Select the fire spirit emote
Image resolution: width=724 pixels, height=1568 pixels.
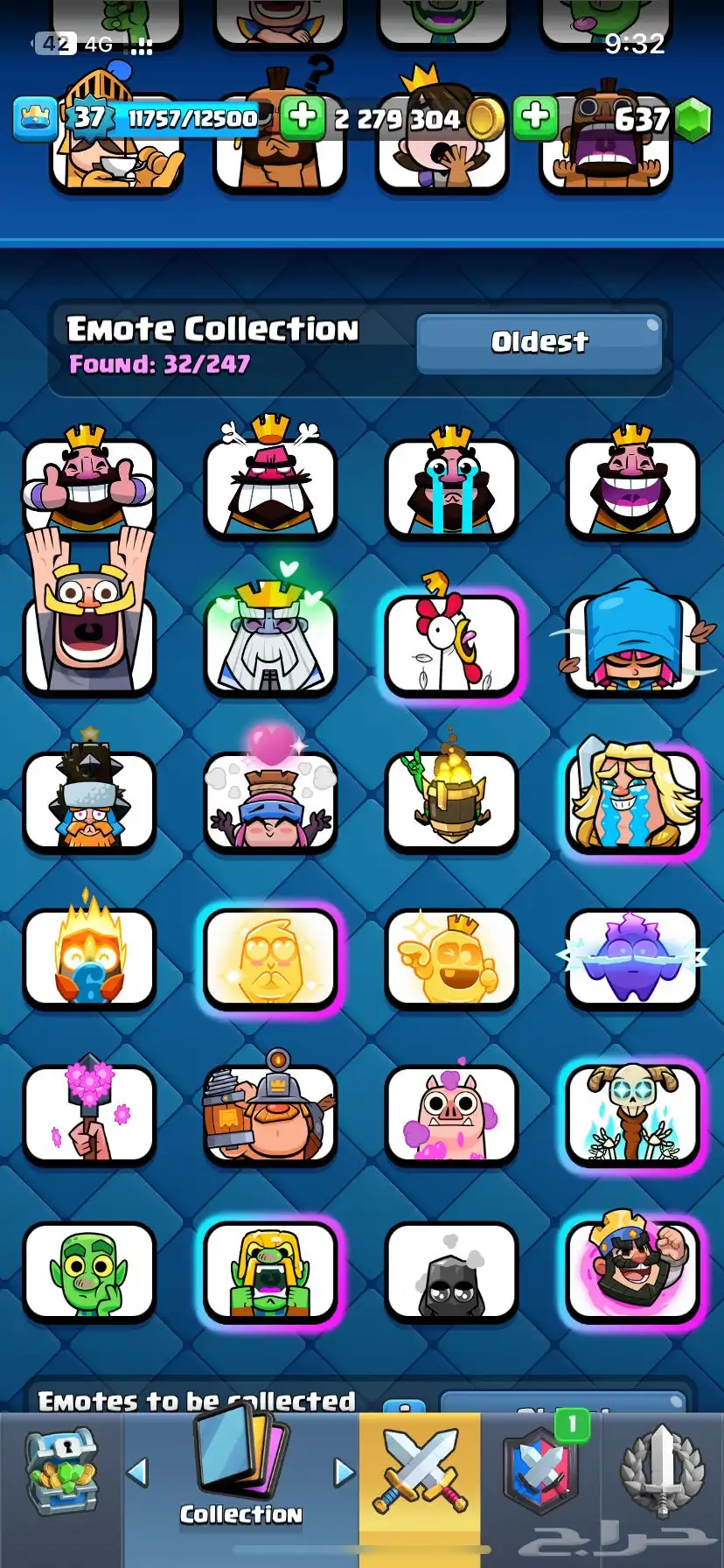click(x=89, y=958)
